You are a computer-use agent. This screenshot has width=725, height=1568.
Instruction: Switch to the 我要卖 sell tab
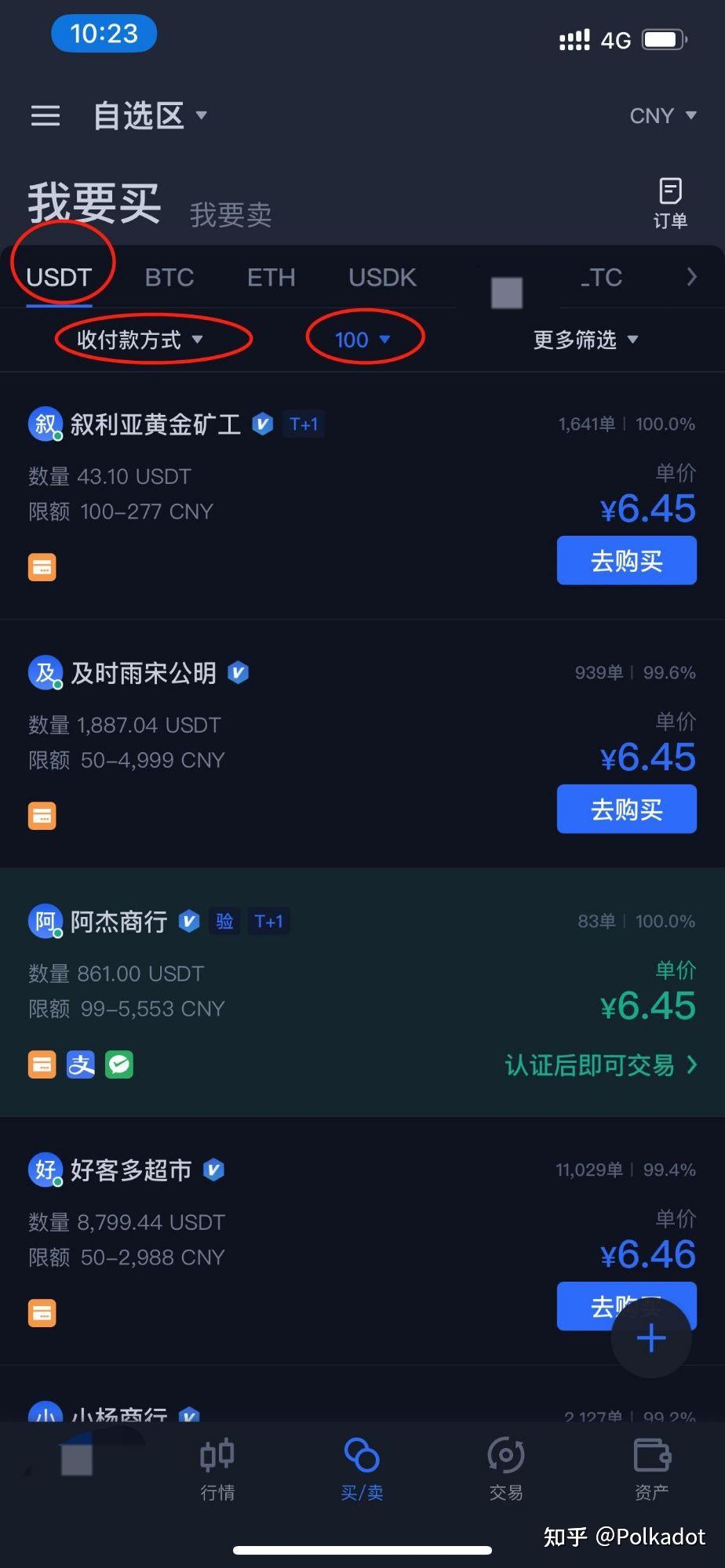231,214
